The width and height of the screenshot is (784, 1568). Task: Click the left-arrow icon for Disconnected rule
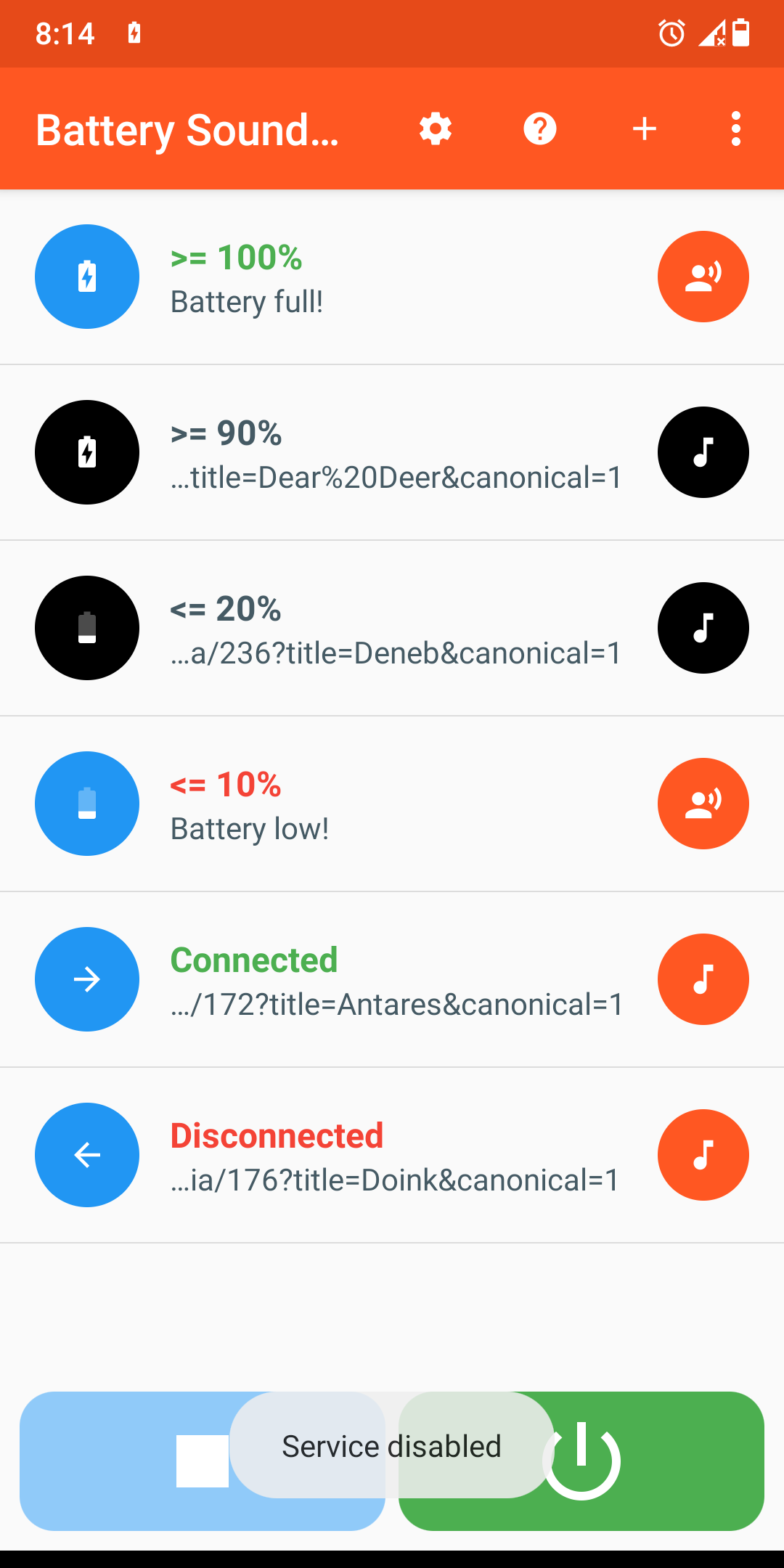click(x=86, y=1154)
